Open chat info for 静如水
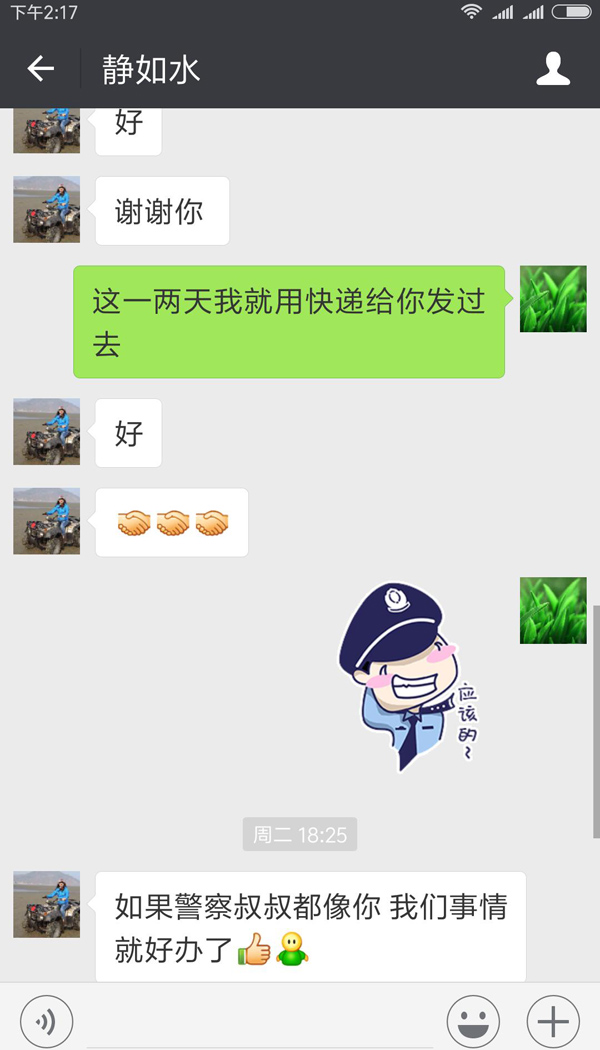 coord(553,69)
